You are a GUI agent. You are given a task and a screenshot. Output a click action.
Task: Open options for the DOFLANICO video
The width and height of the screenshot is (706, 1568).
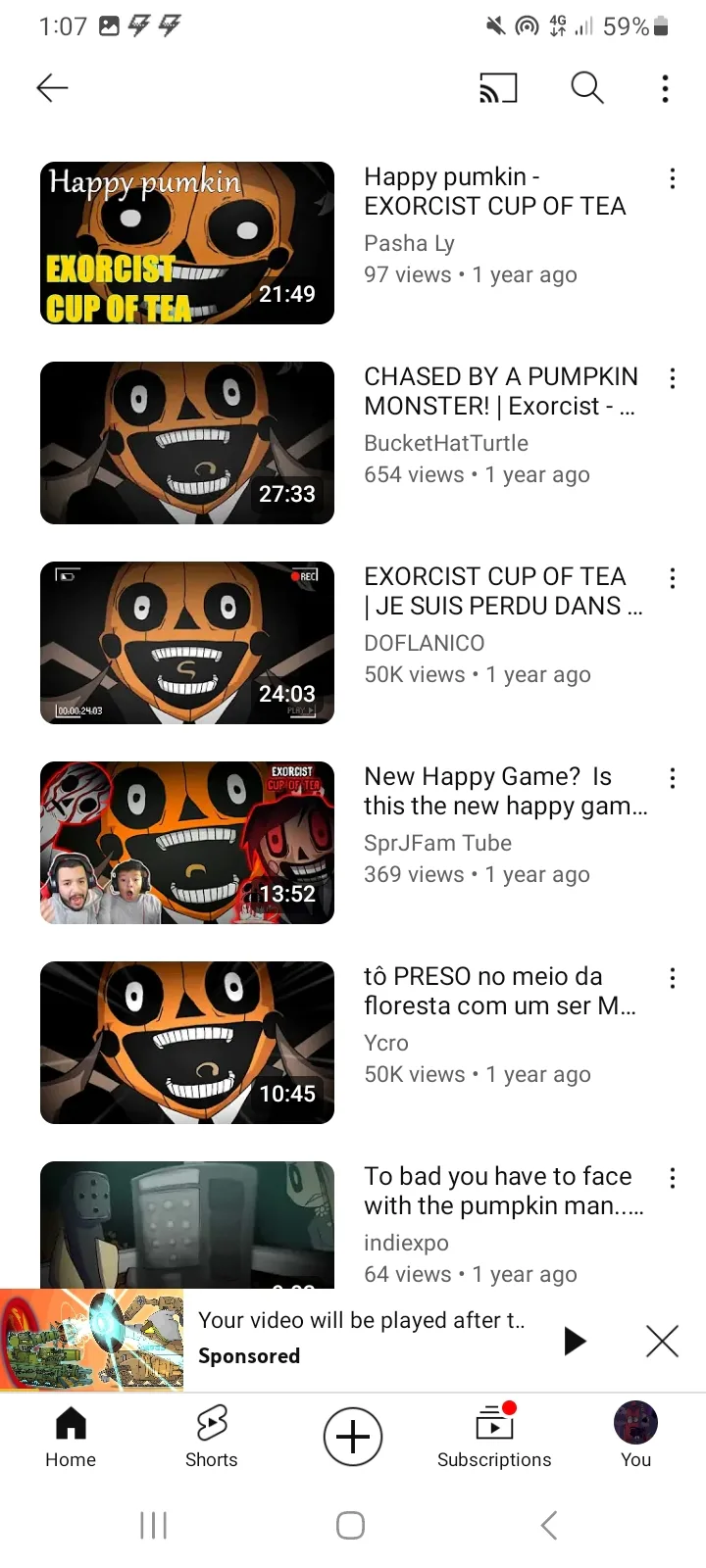tap(673, 578)
